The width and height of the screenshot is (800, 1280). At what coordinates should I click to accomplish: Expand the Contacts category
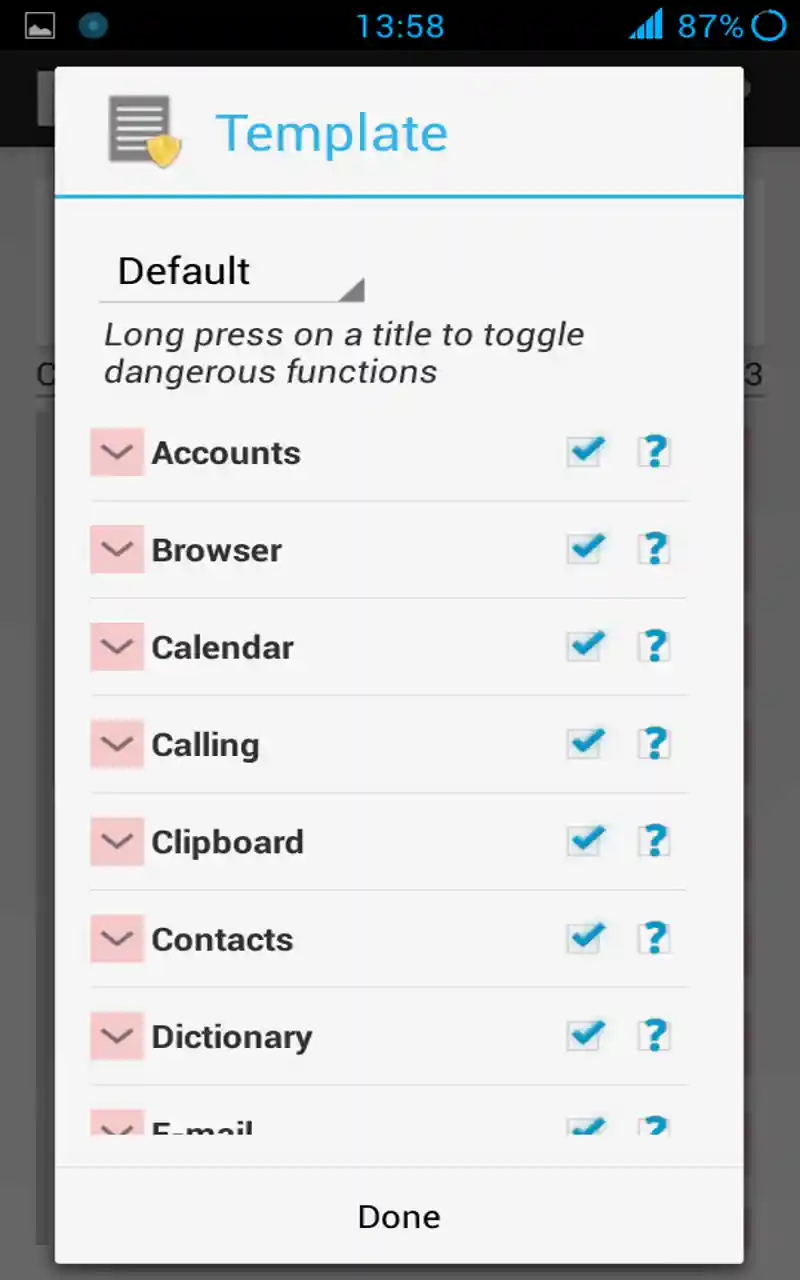click(117, 938)
